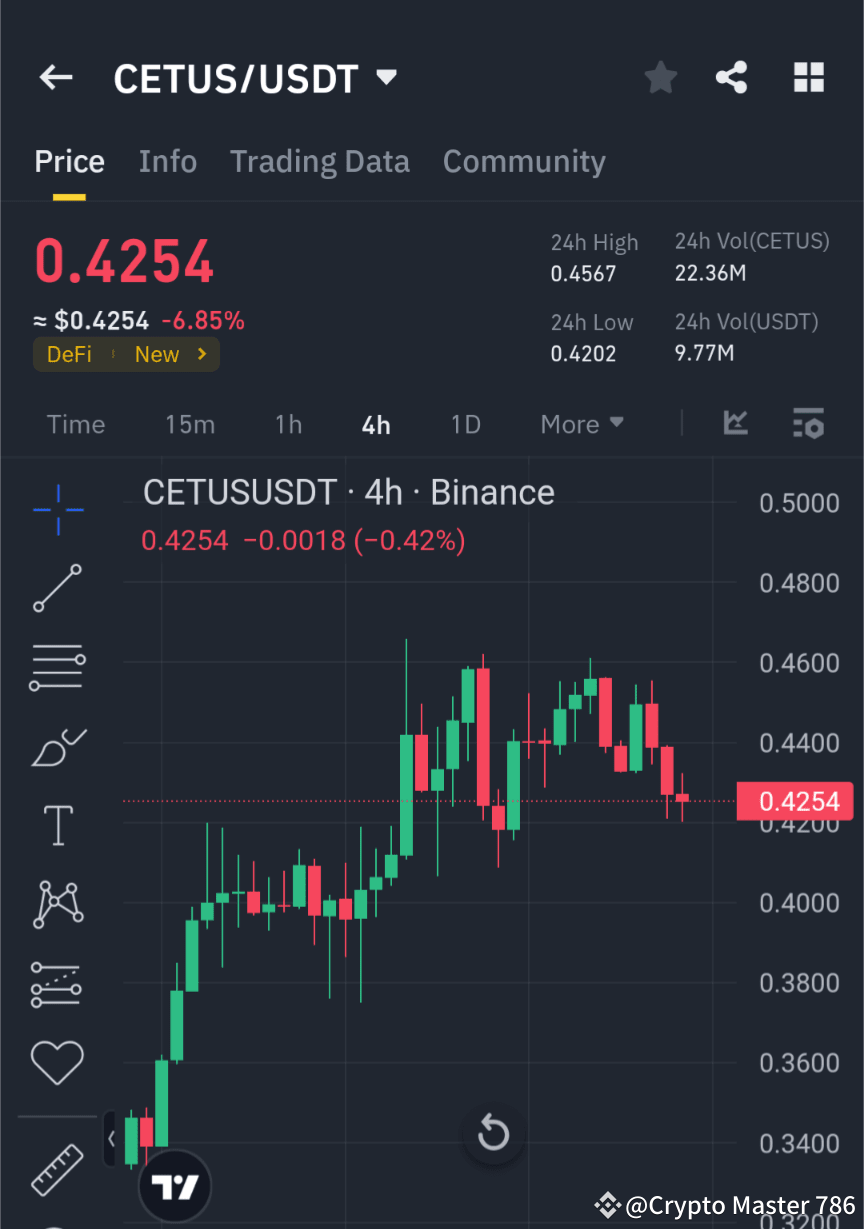
Task: Expand the More timeframes dropdown
Action: tap(582, 424)
